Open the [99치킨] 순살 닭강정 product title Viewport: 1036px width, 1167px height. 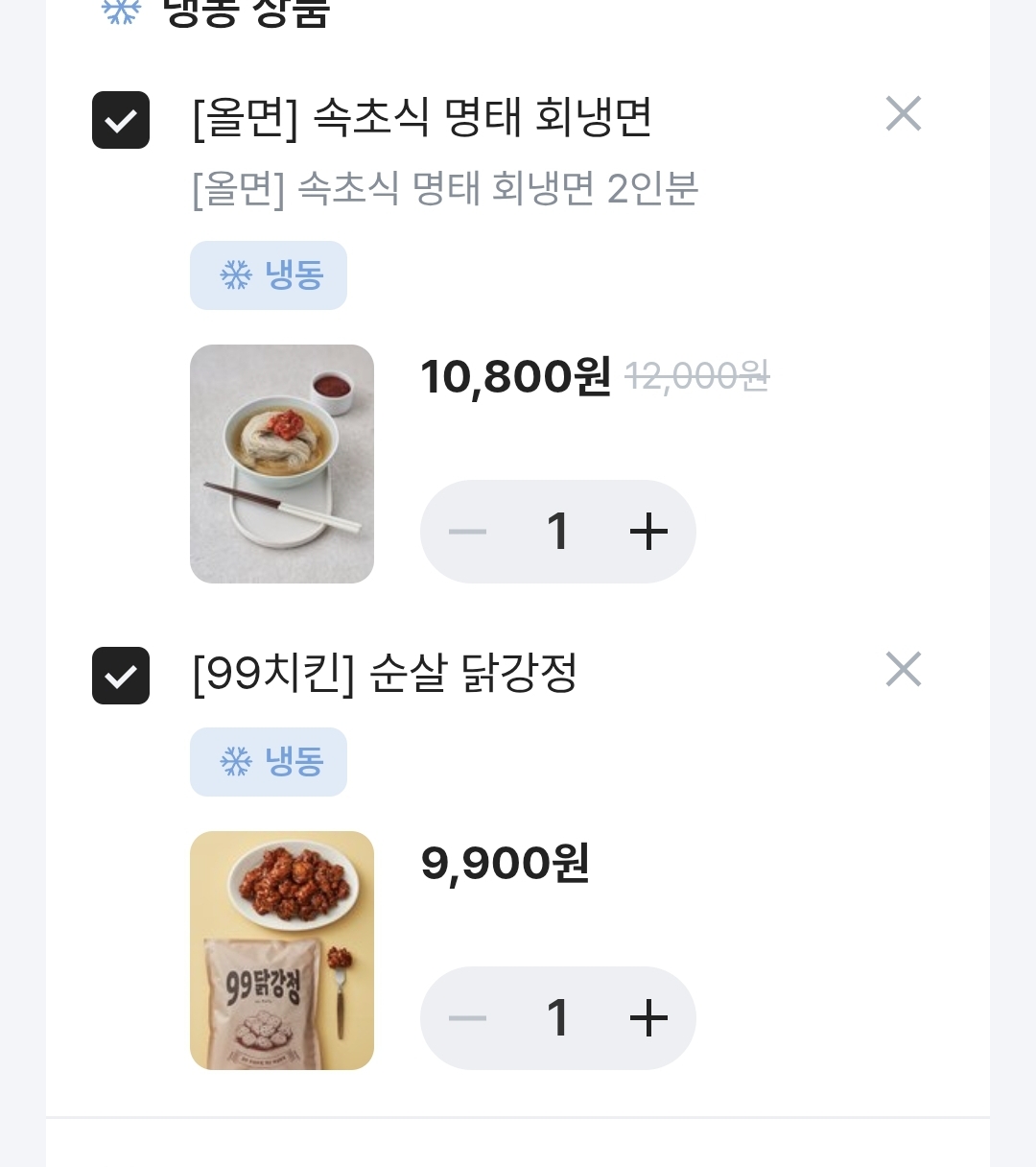[x=385, y=674]
